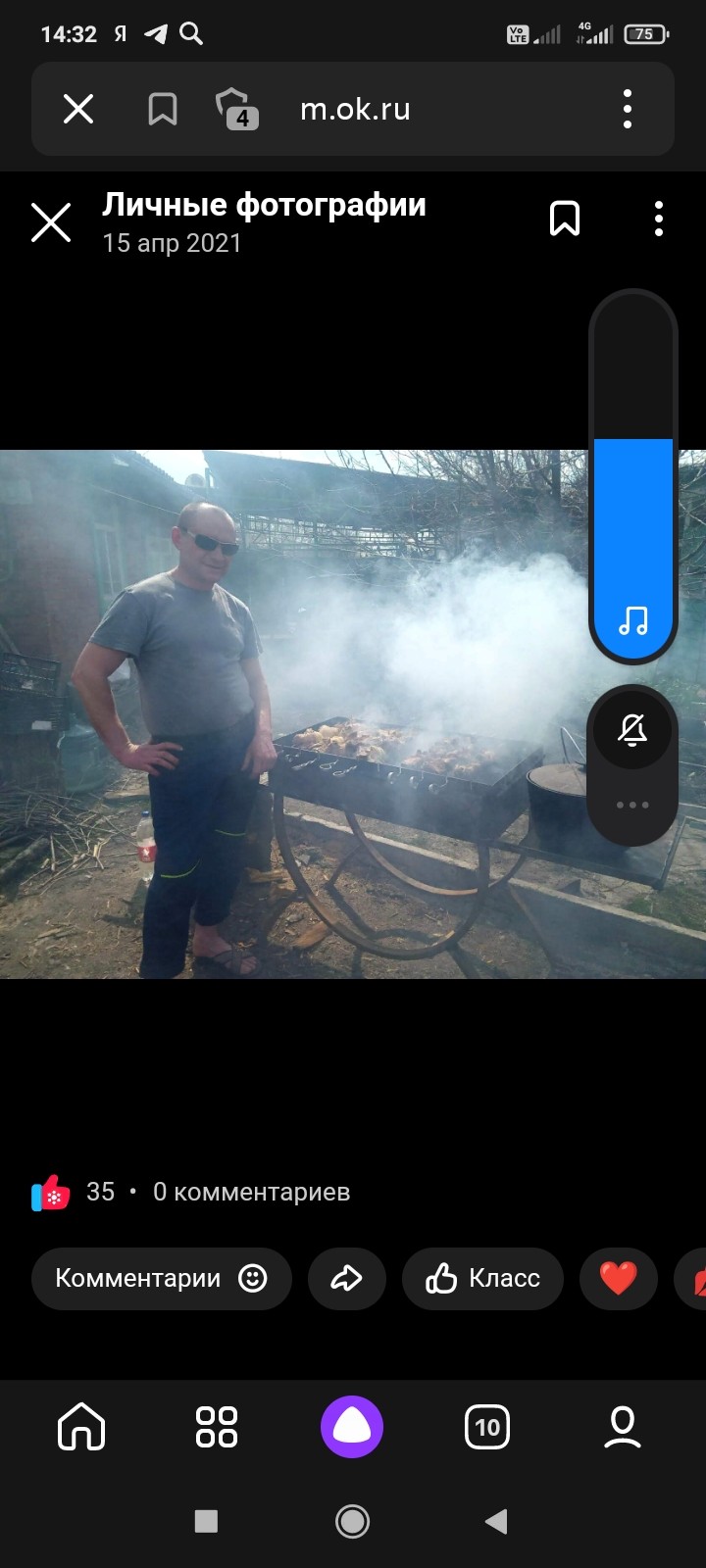
Task: Toggle the muted ringer bell icon
Action: [632, 730]
